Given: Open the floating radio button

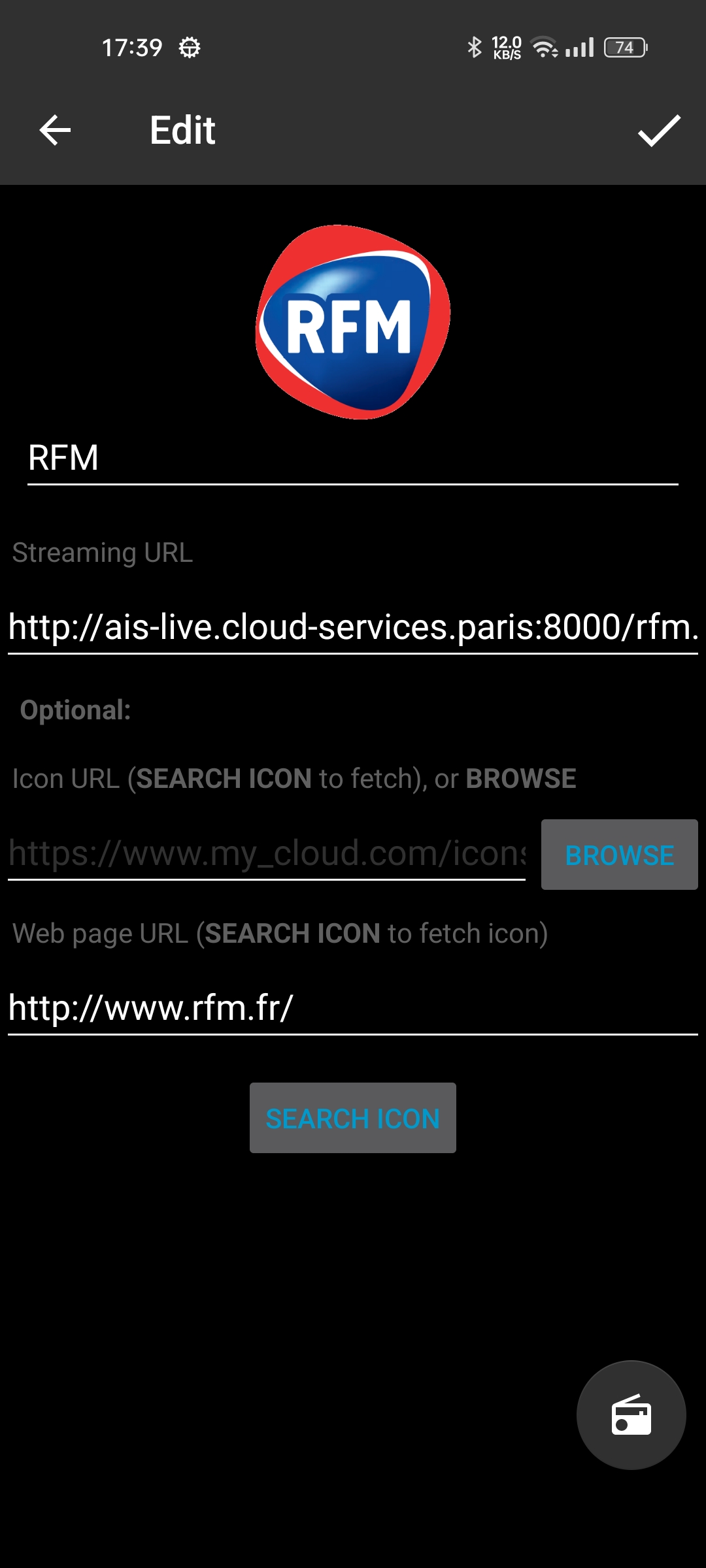Looking at the screenshot, I should pos(631,1415).
